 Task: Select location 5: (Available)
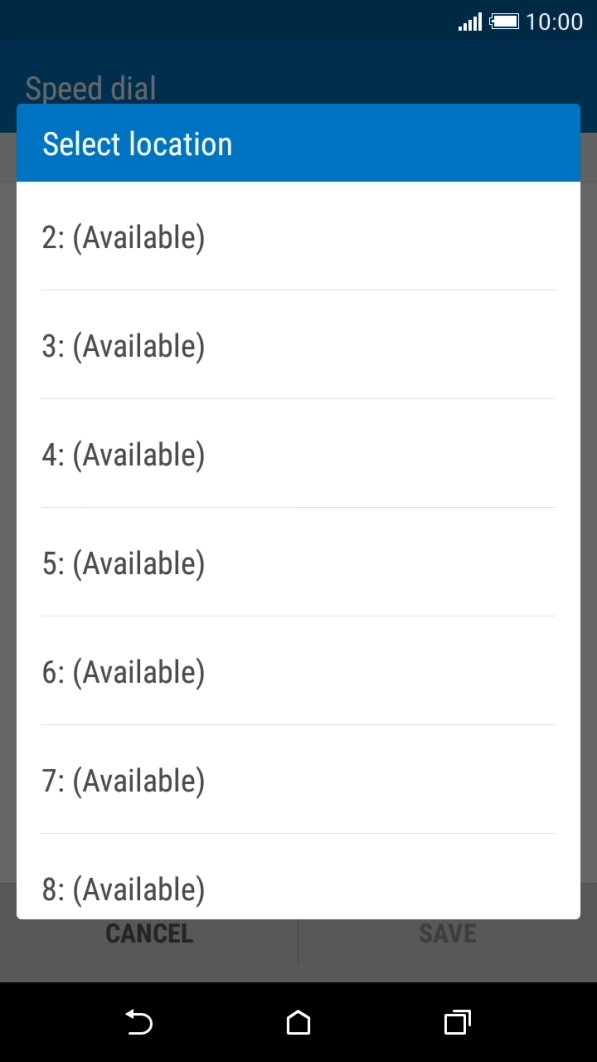point(298,562)
